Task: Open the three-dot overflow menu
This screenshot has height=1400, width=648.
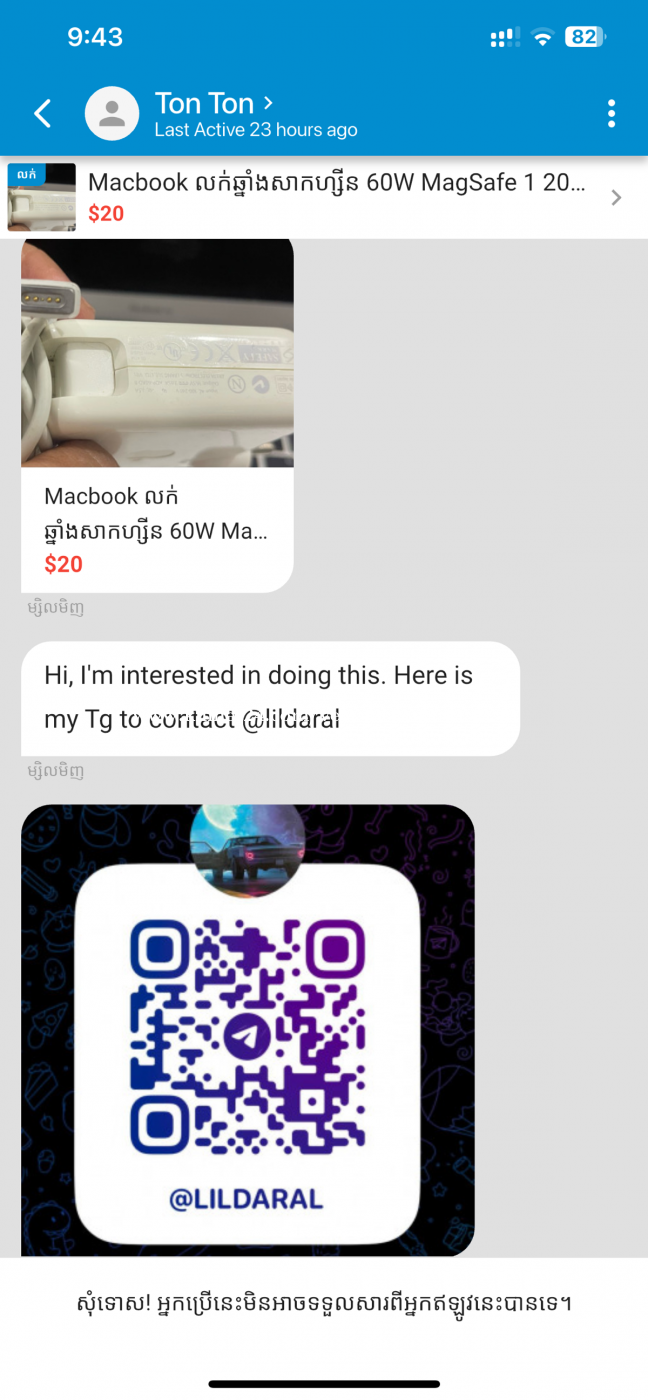Action: pos(611,114)
